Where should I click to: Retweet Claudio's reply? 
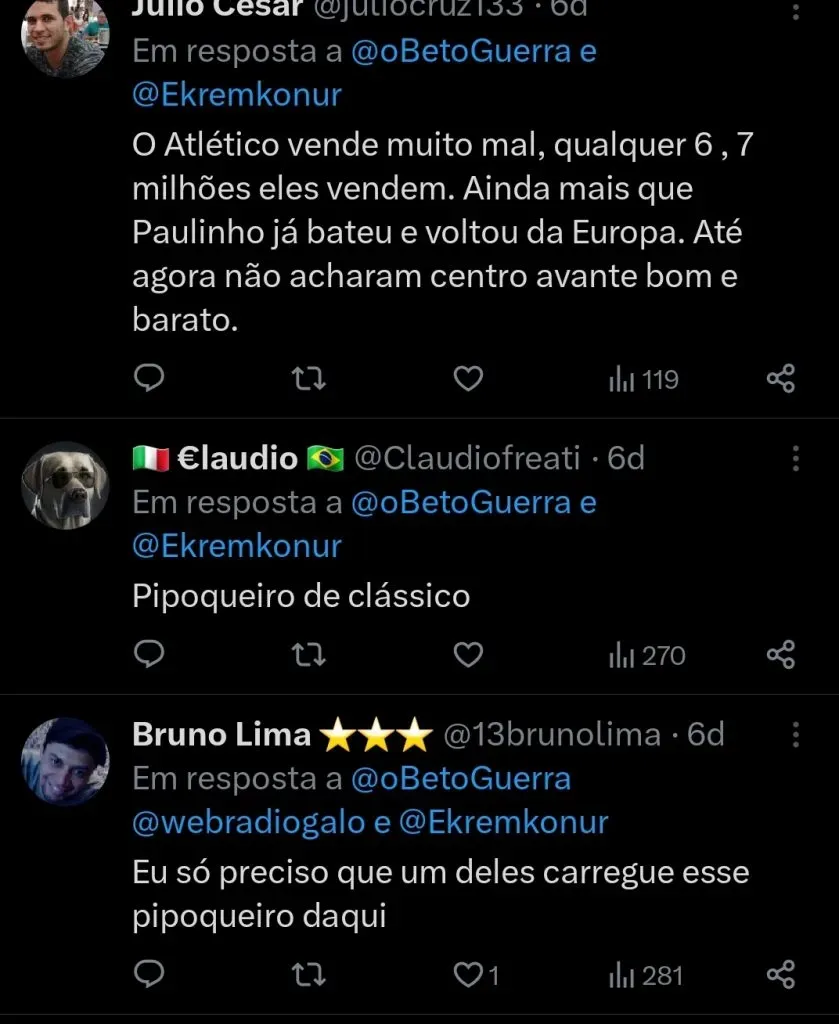coord(309,654)
